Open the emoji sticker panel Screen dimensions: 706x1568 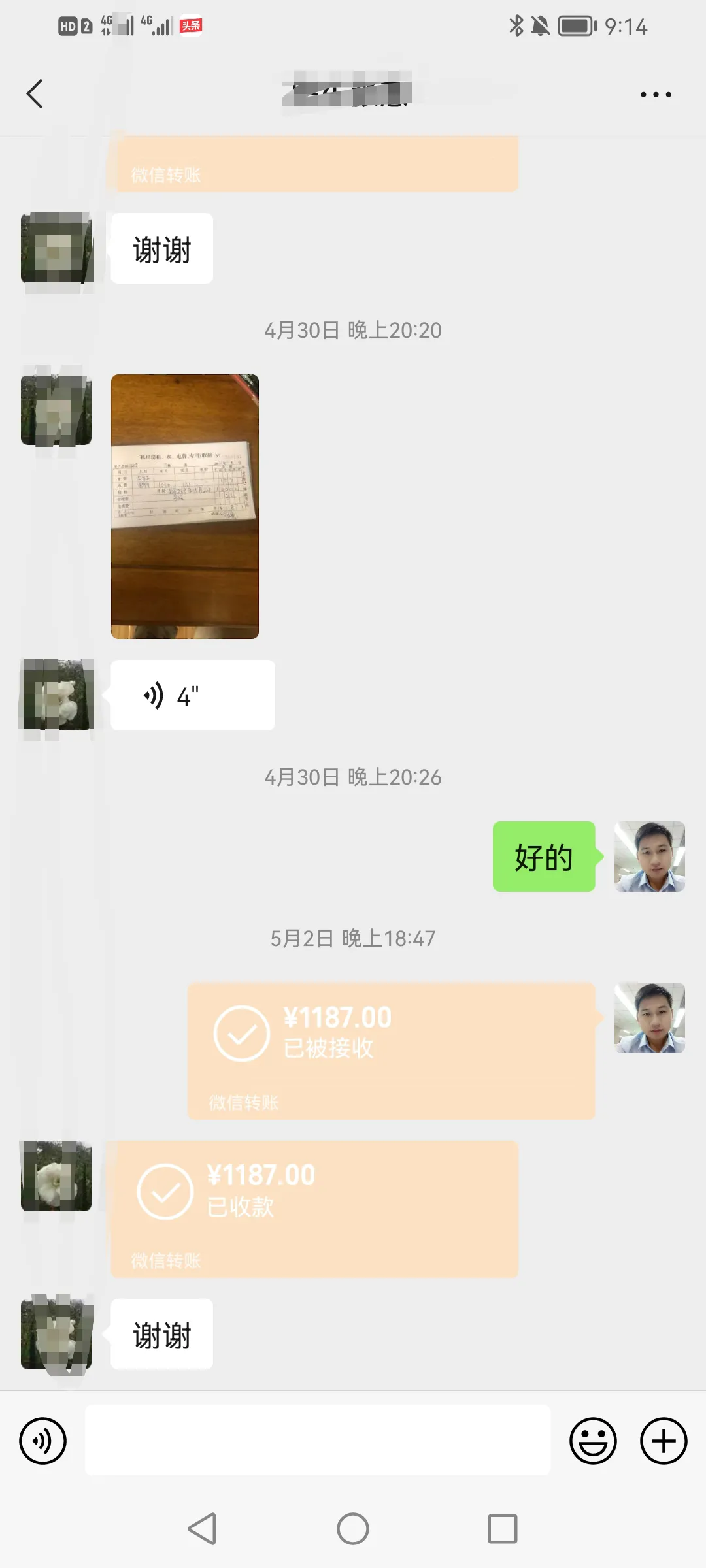pos(593,1441)
